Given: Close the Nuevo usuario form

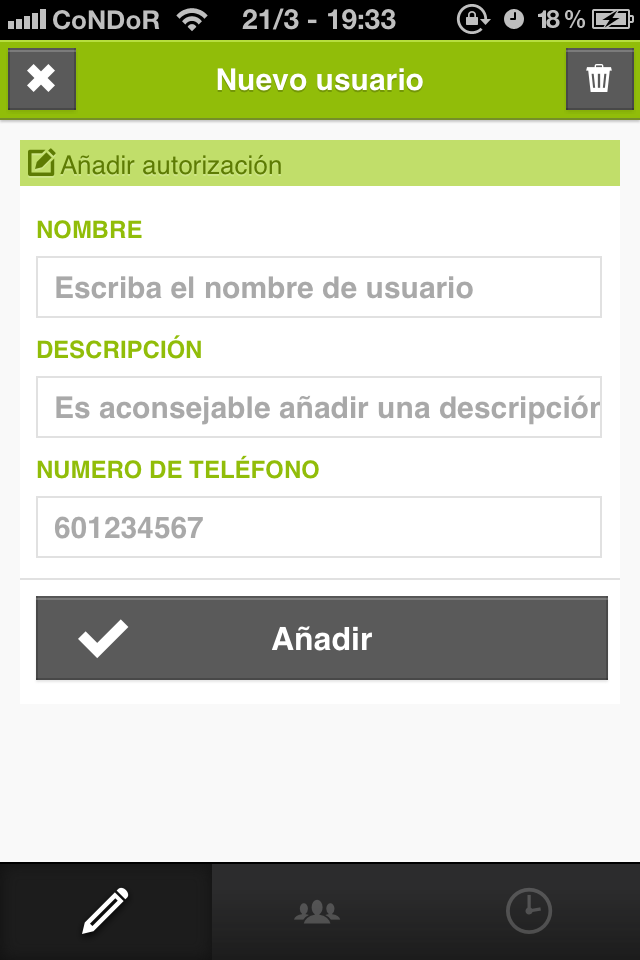Looking at the screenshot, I should (42, 79).
